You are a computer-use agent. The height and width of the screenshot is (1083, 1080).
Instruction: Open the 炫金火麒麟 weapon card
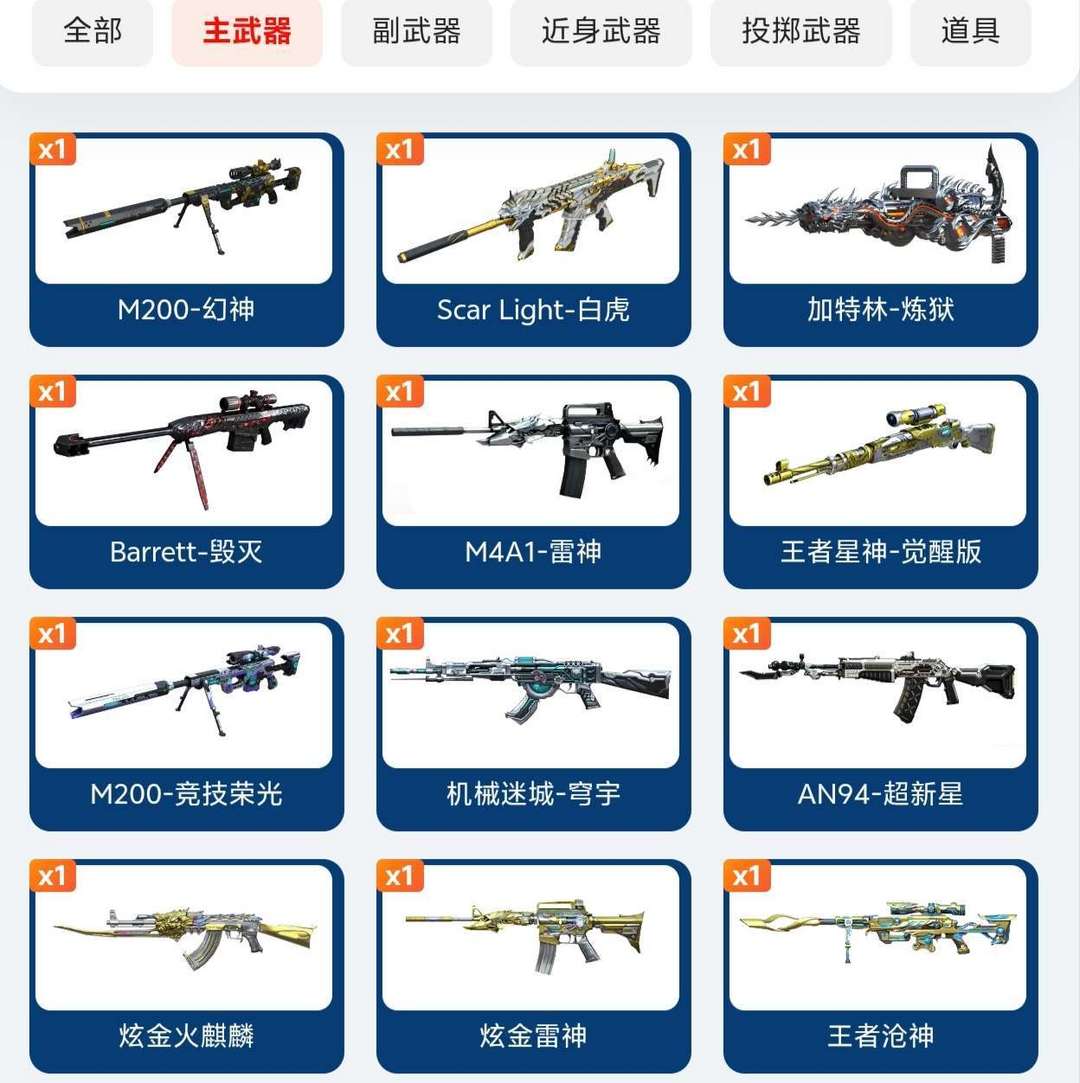pyautogui.click(x=186, y=965)
